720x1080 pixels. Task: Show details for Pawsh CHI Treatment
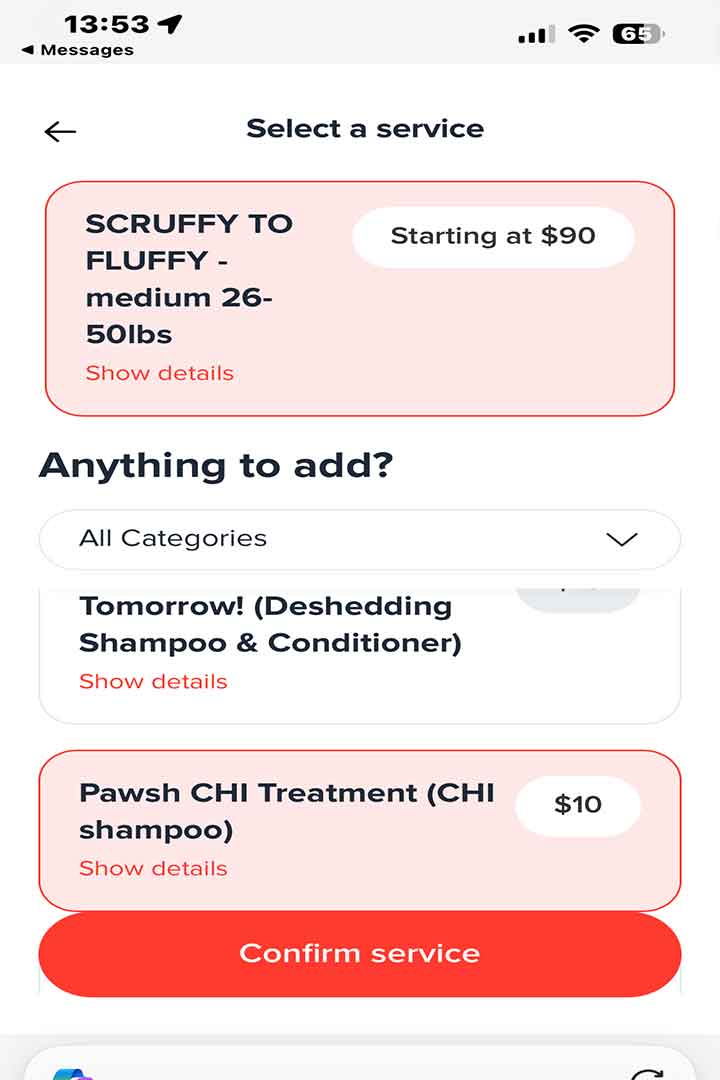coord(153,868)
